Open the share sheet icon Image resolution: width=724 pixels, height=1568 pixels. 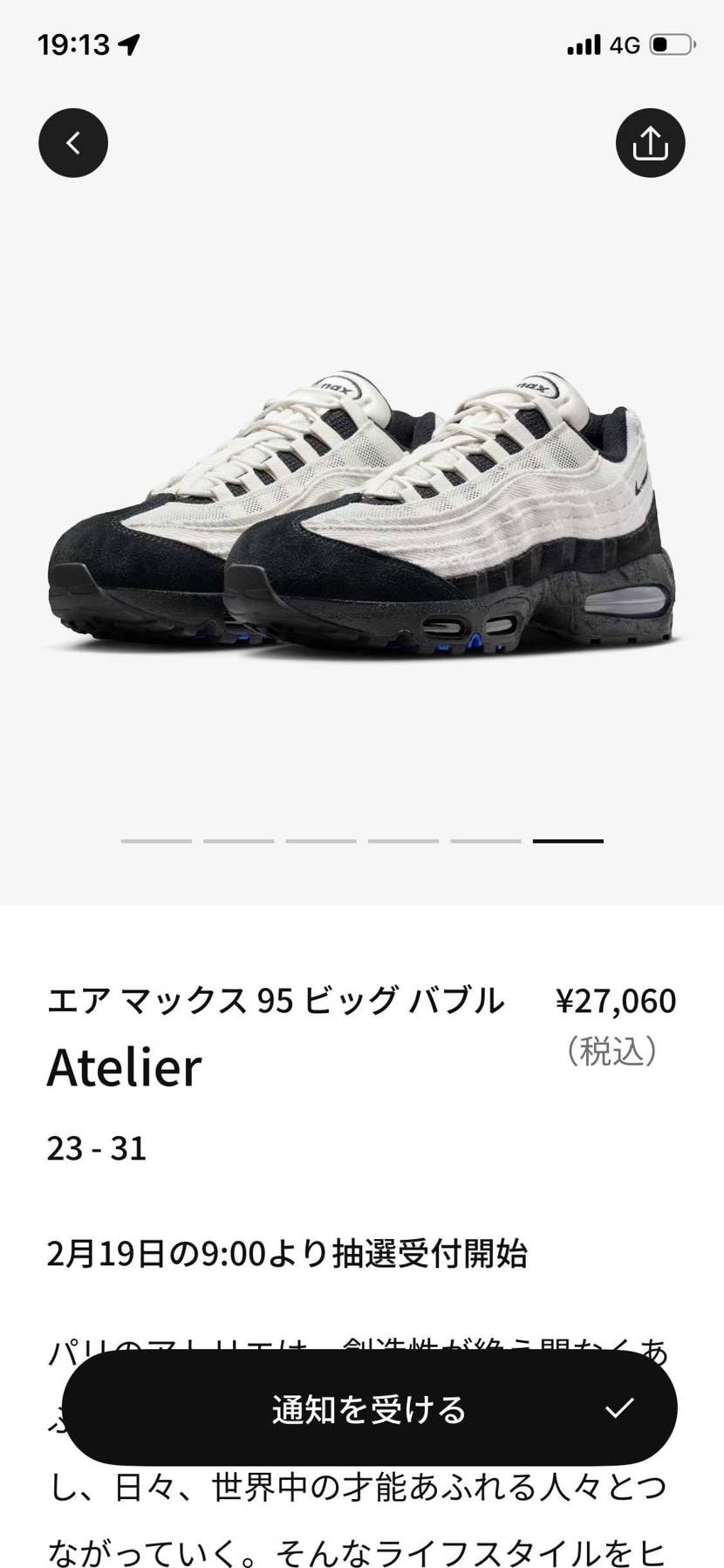coord(651,142)
